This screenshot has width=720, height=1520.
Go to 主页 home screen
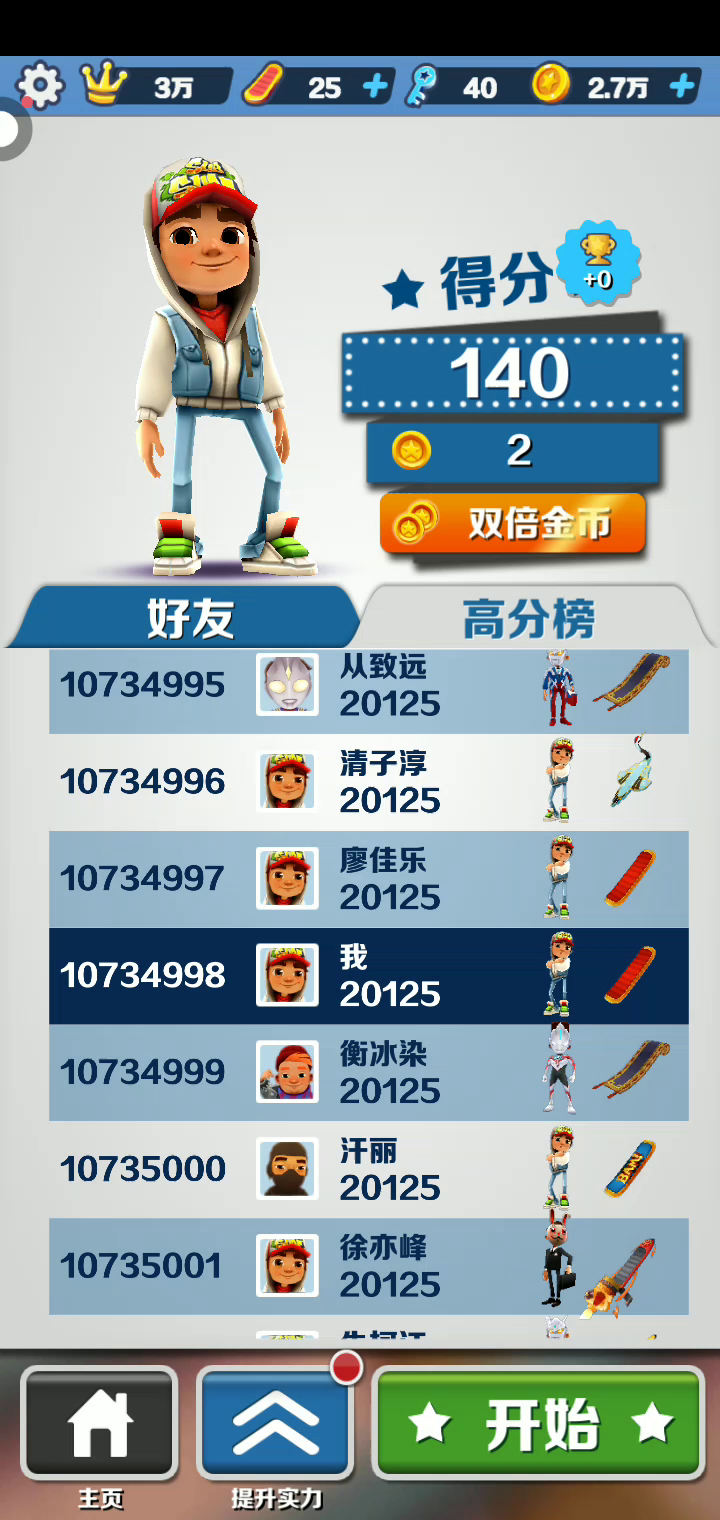pos(99,1424)
